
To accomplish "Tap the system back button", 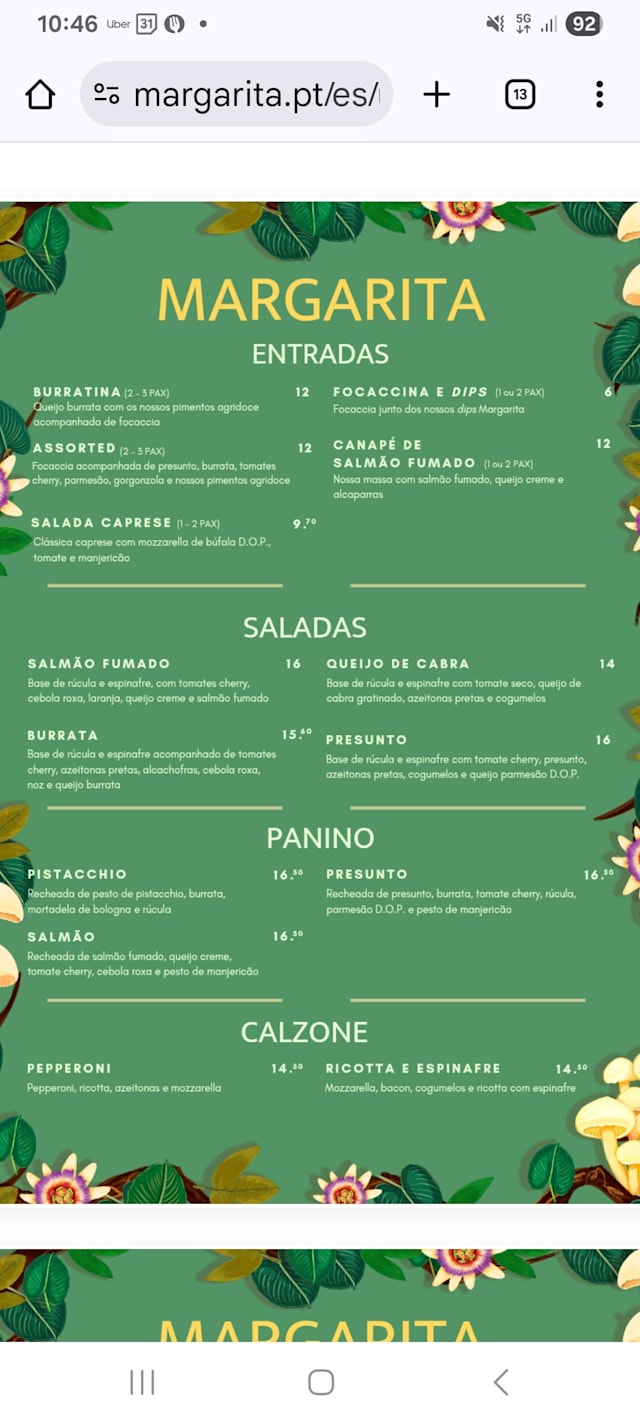I will click(x=501, y=1382).
